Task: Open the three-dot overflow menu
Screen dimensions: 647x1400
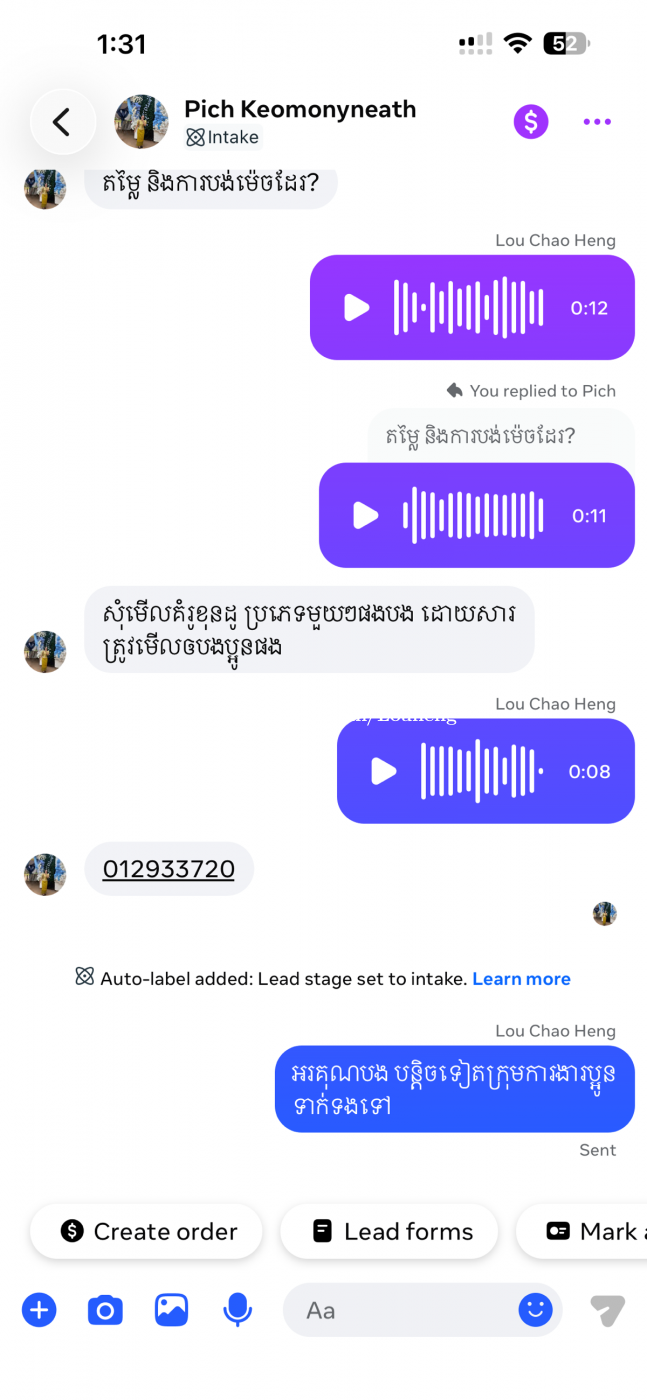Action: coord(597,122)
